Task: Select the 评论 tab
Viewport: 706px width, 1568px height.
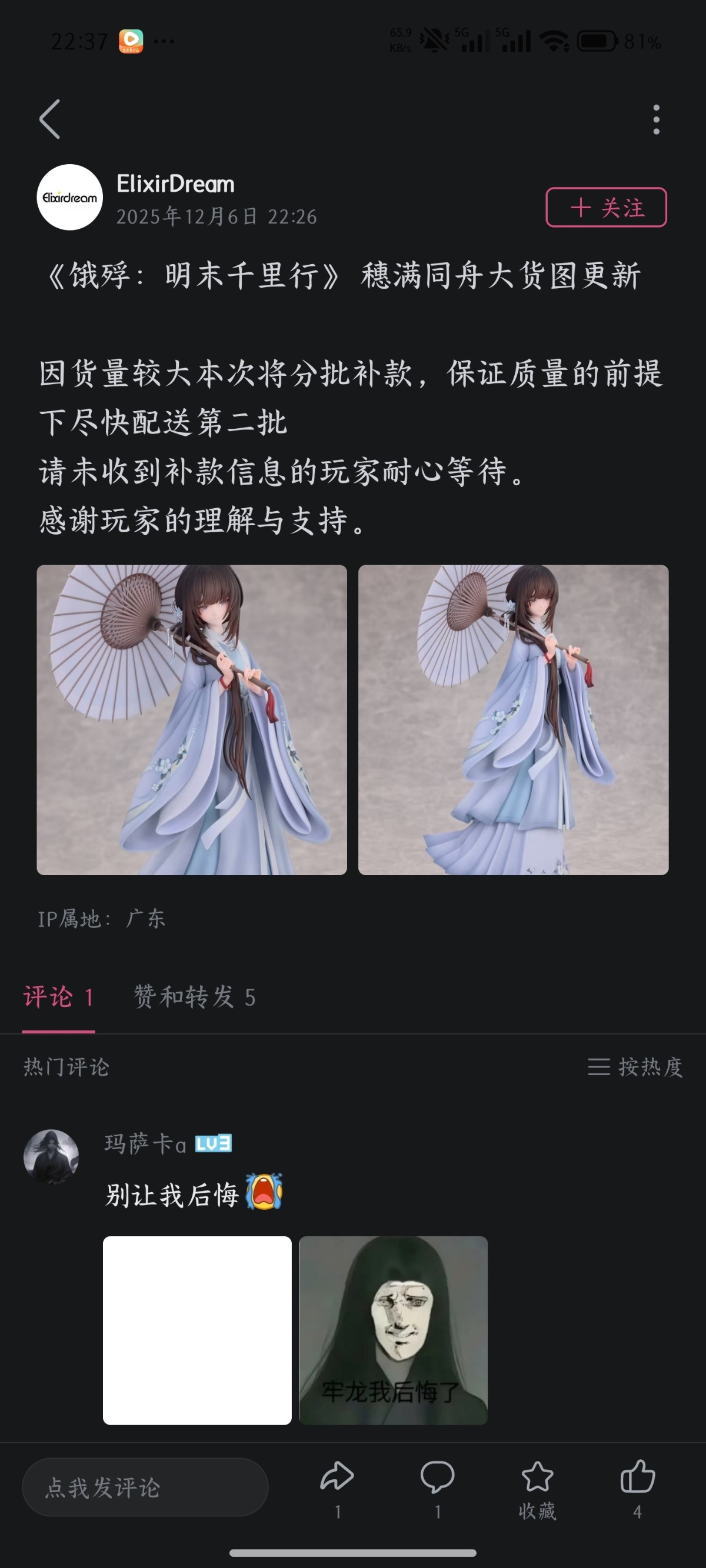Action: pyautogui.click(x=58, y=997)
